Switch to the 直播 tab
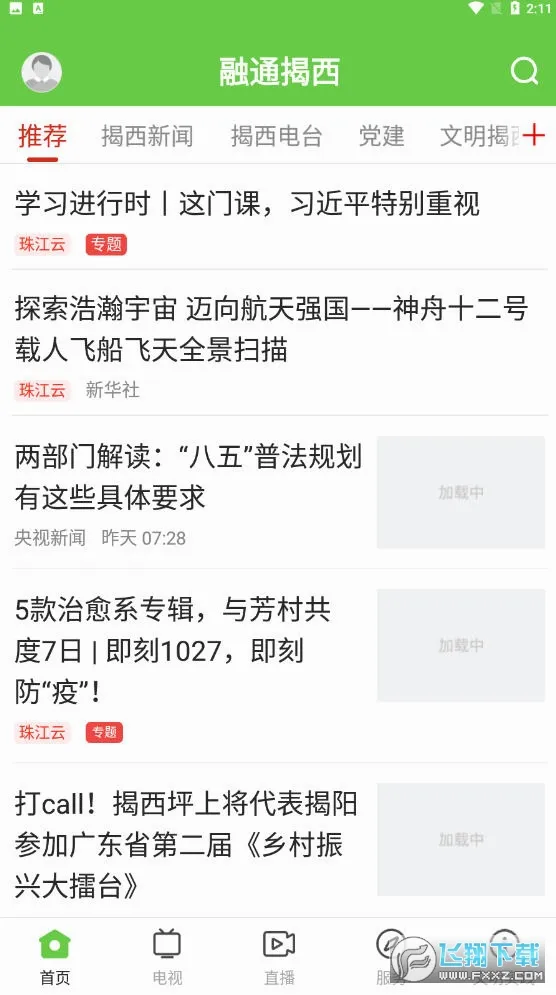Image resolution: width=556 pixels, height=995 pixels. (279, 957)
